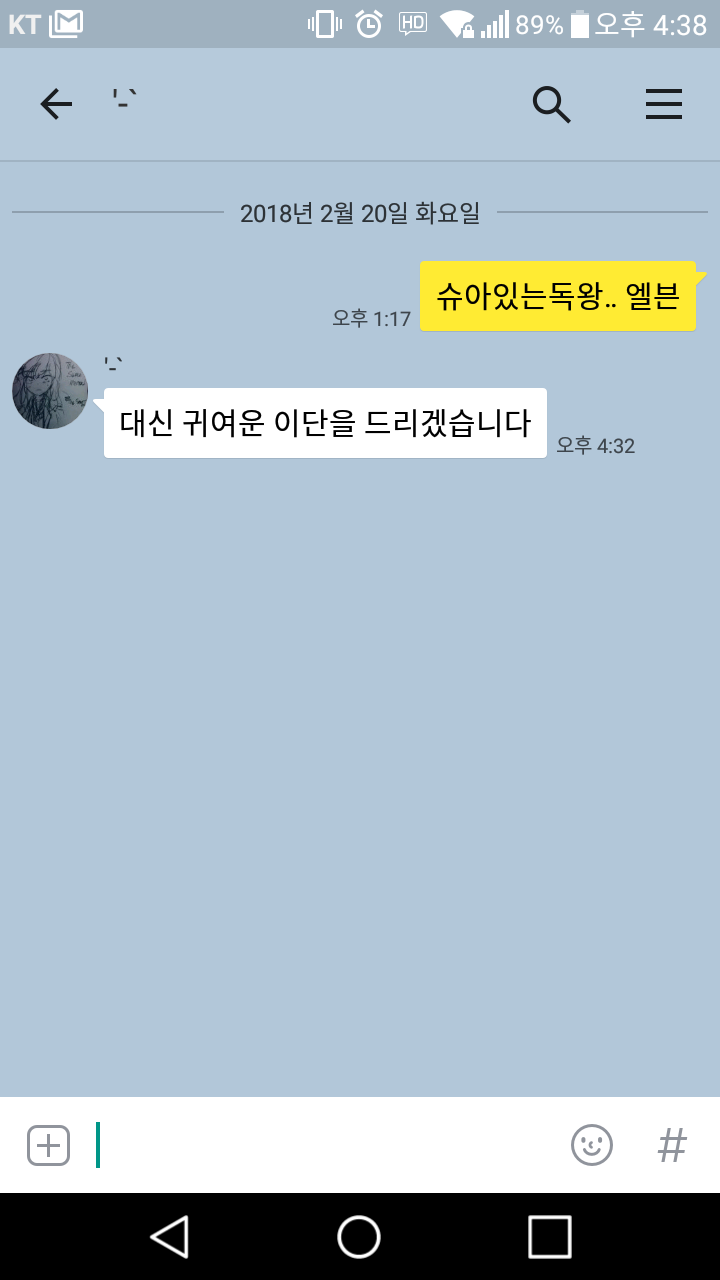Go back from the chat room
Image resolution: width=720 pixels, height=1280 pixels.
pos(56,104)
